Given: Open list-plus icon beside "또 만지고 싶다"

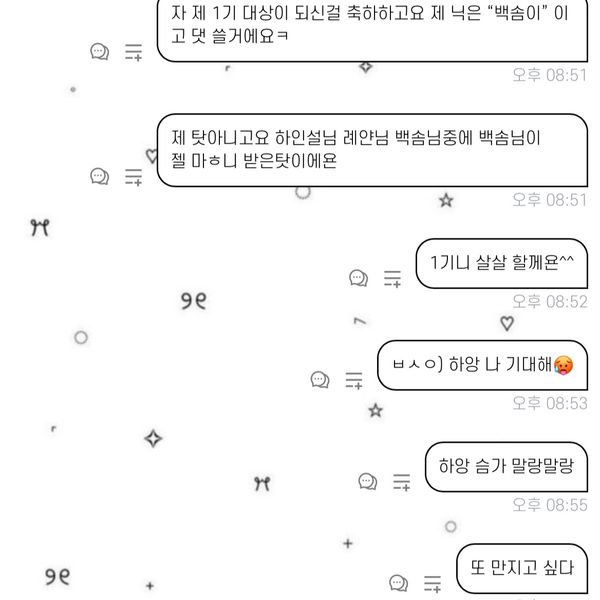Looking at the screenshot, I should click(431, 582).
